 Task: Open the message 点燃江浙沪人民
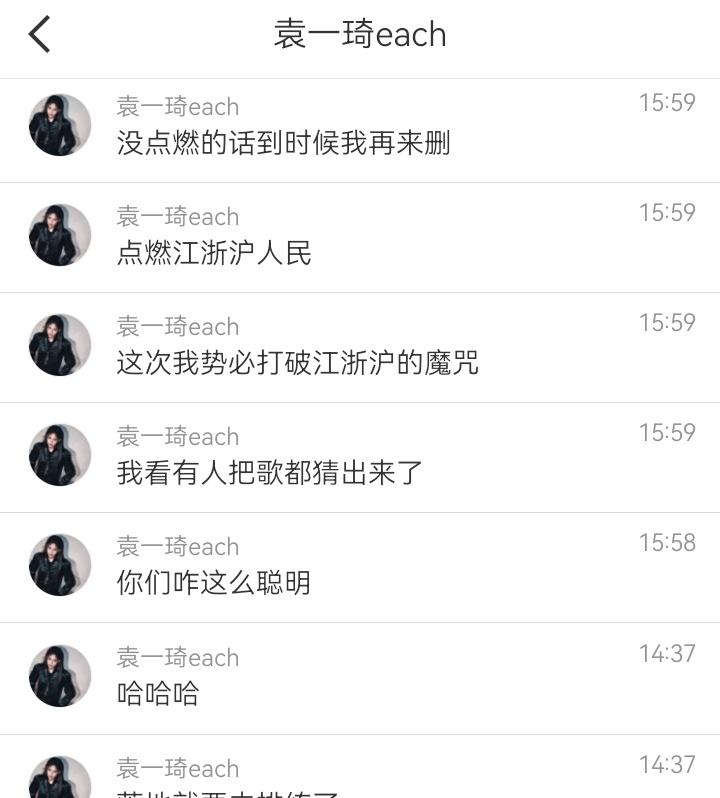pos(214,253)
